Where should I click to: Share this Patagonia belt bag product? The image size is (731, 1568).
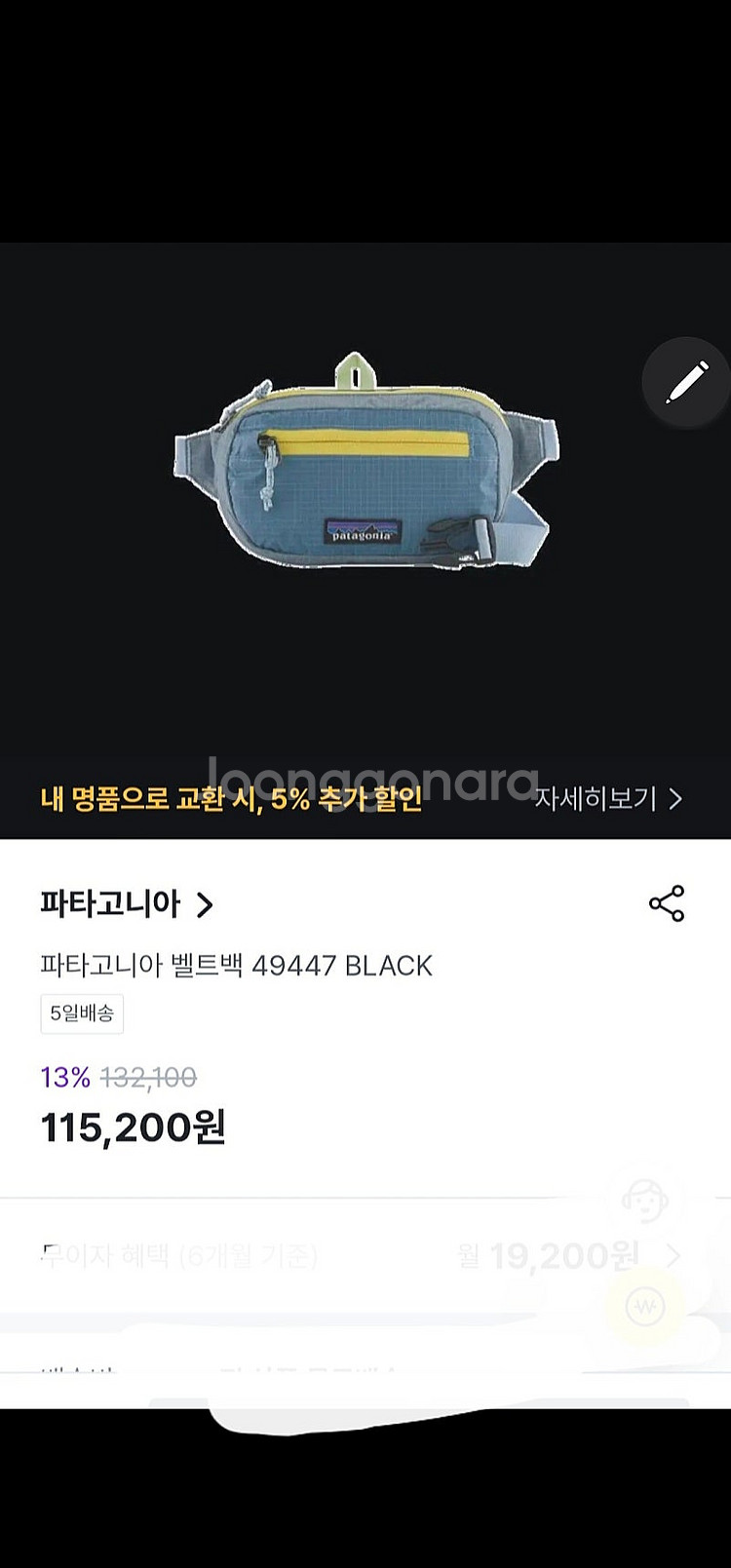[667, 903]
